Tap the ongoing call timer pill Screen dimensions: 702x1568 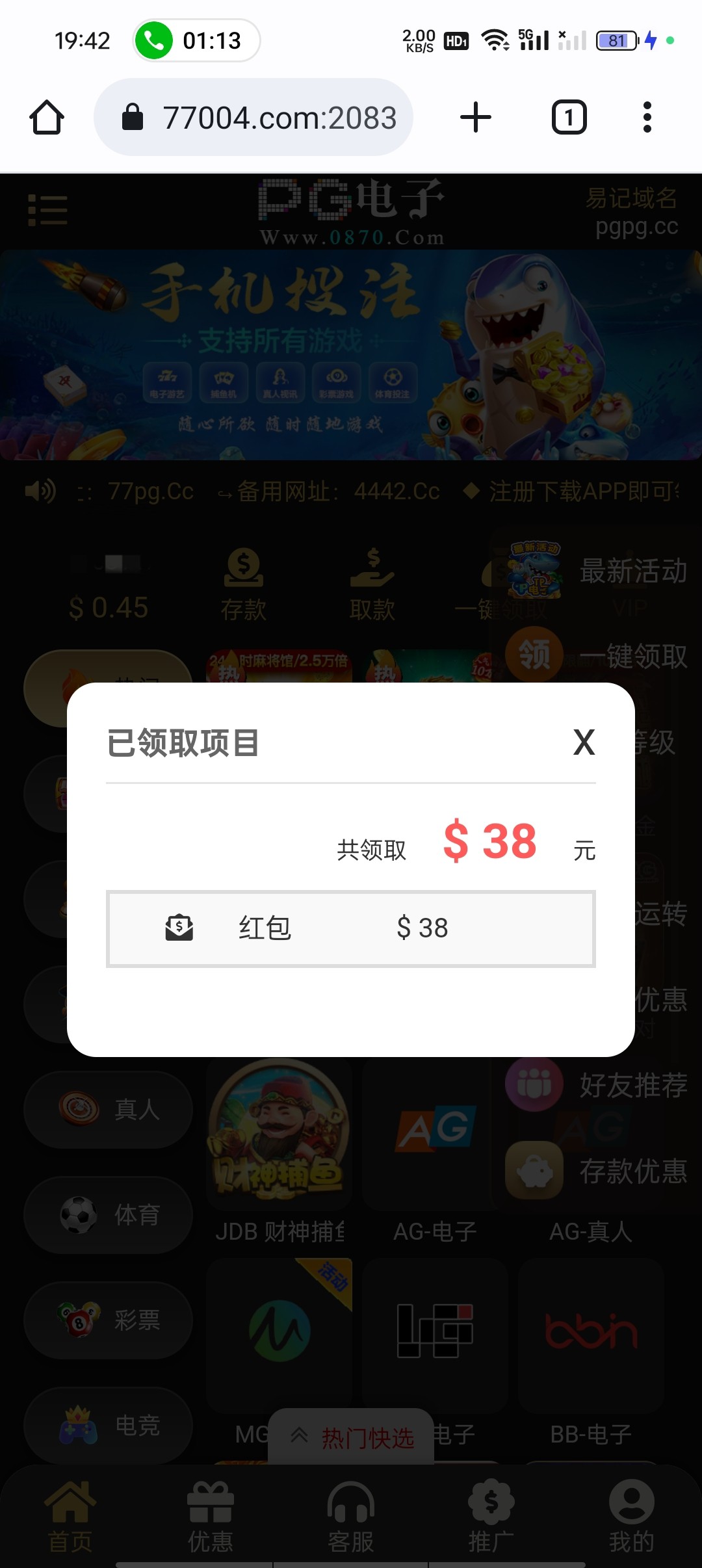point(197,40)
